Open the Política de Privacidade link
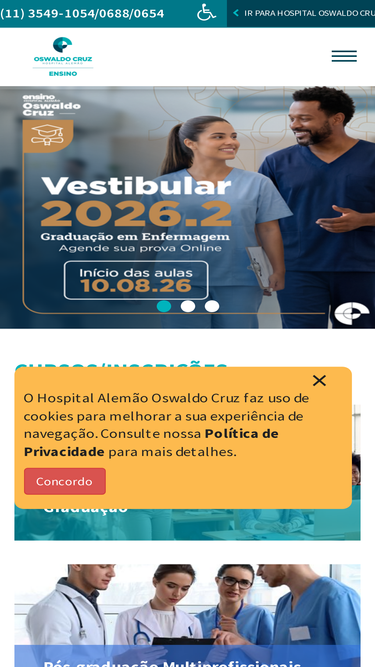 151,443
